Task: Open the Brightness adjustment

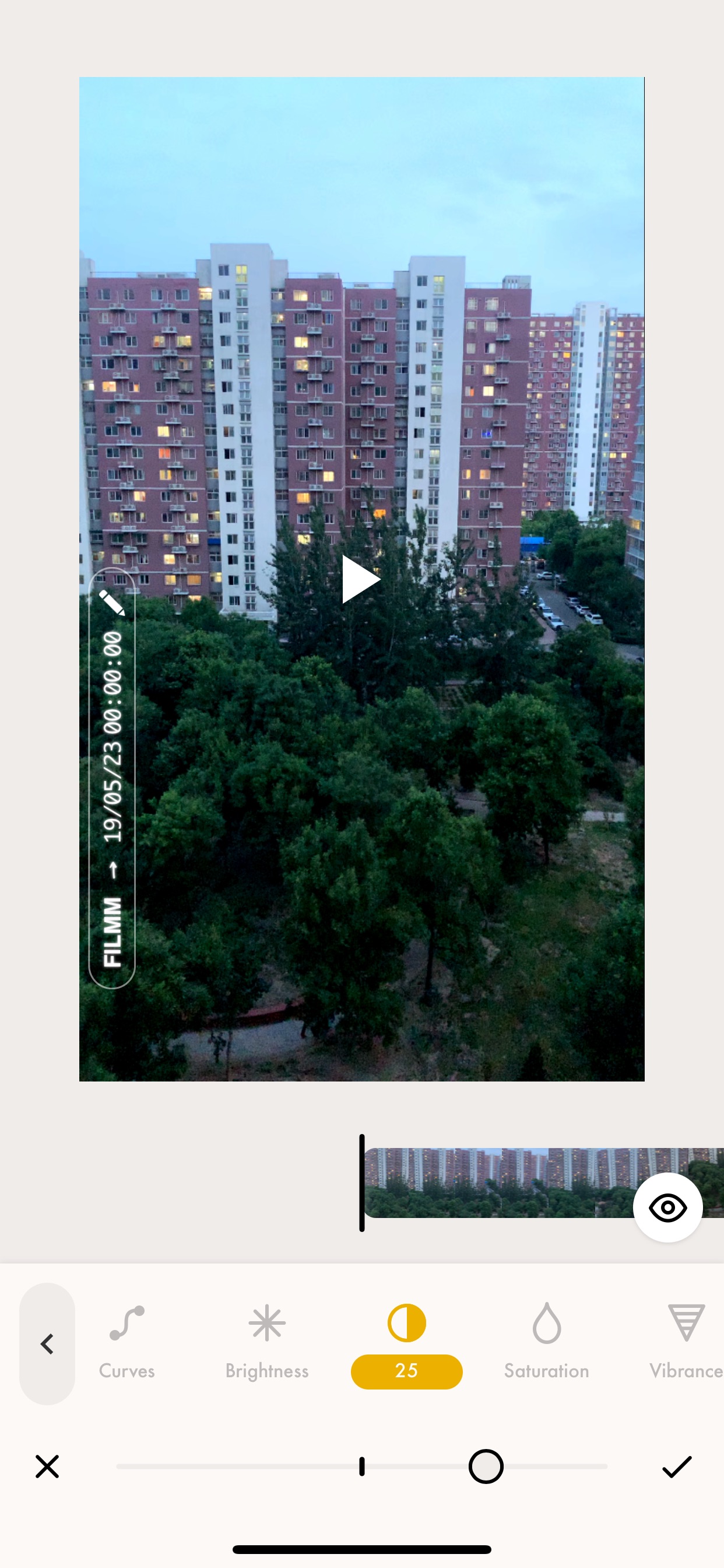Action: pyautogui.click(x=266, y=1342)
